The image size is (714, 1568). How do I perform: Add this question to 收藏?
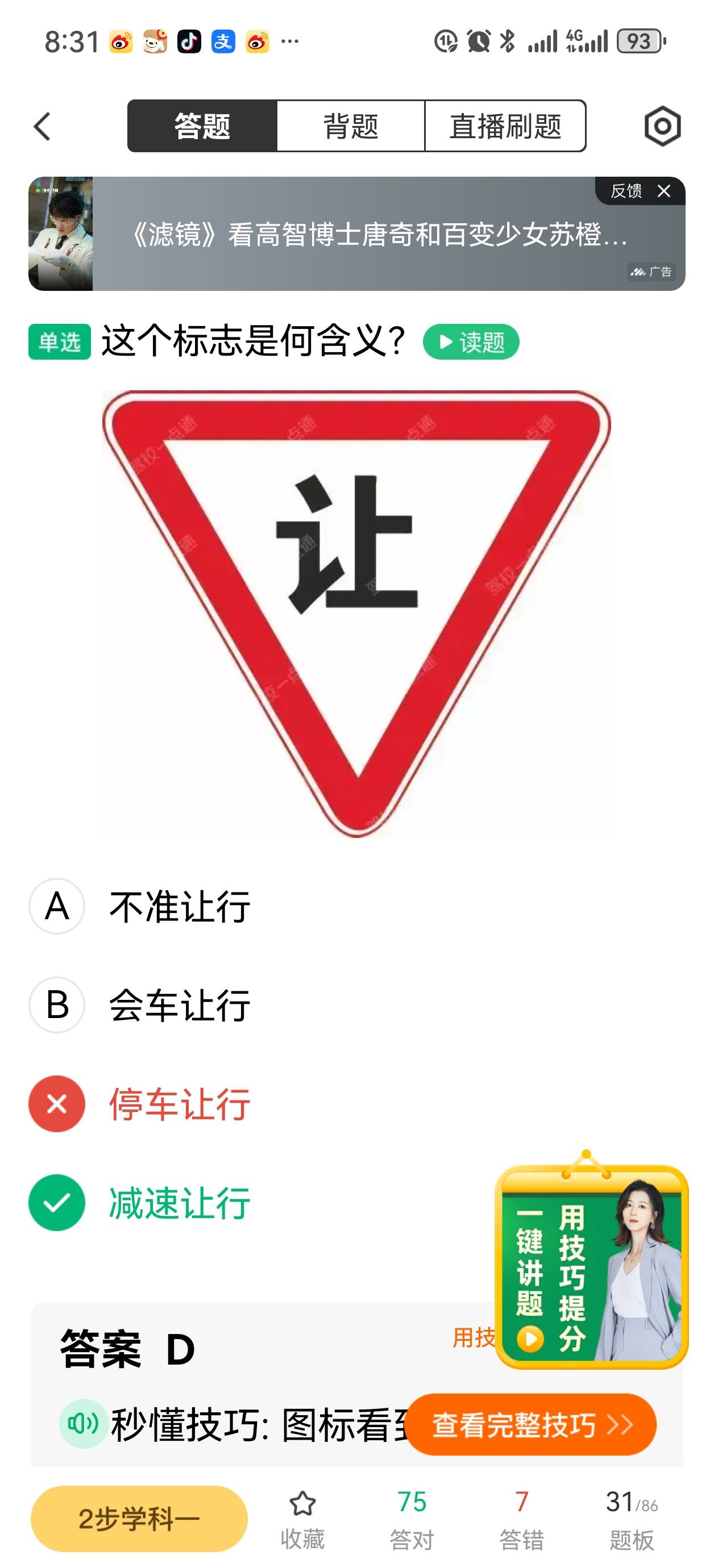pos(302,1519)
